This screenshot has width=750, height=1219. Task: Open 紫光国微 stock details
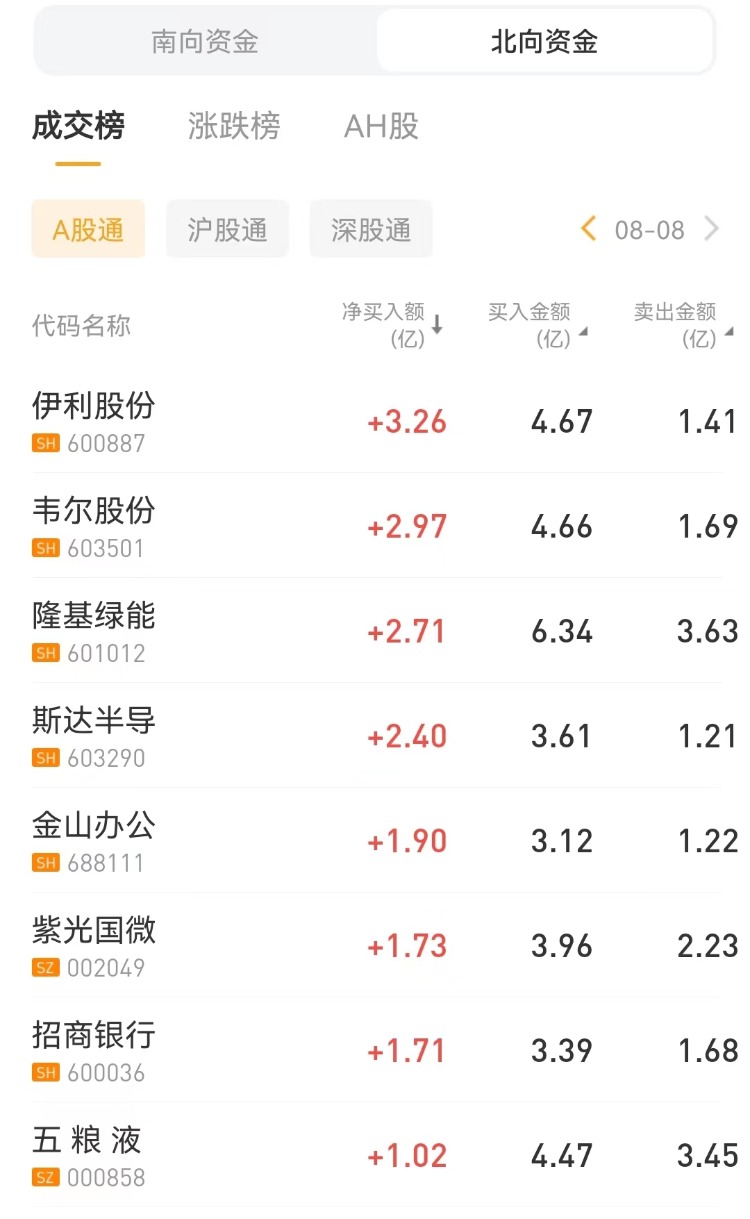[x=94, y=946]
